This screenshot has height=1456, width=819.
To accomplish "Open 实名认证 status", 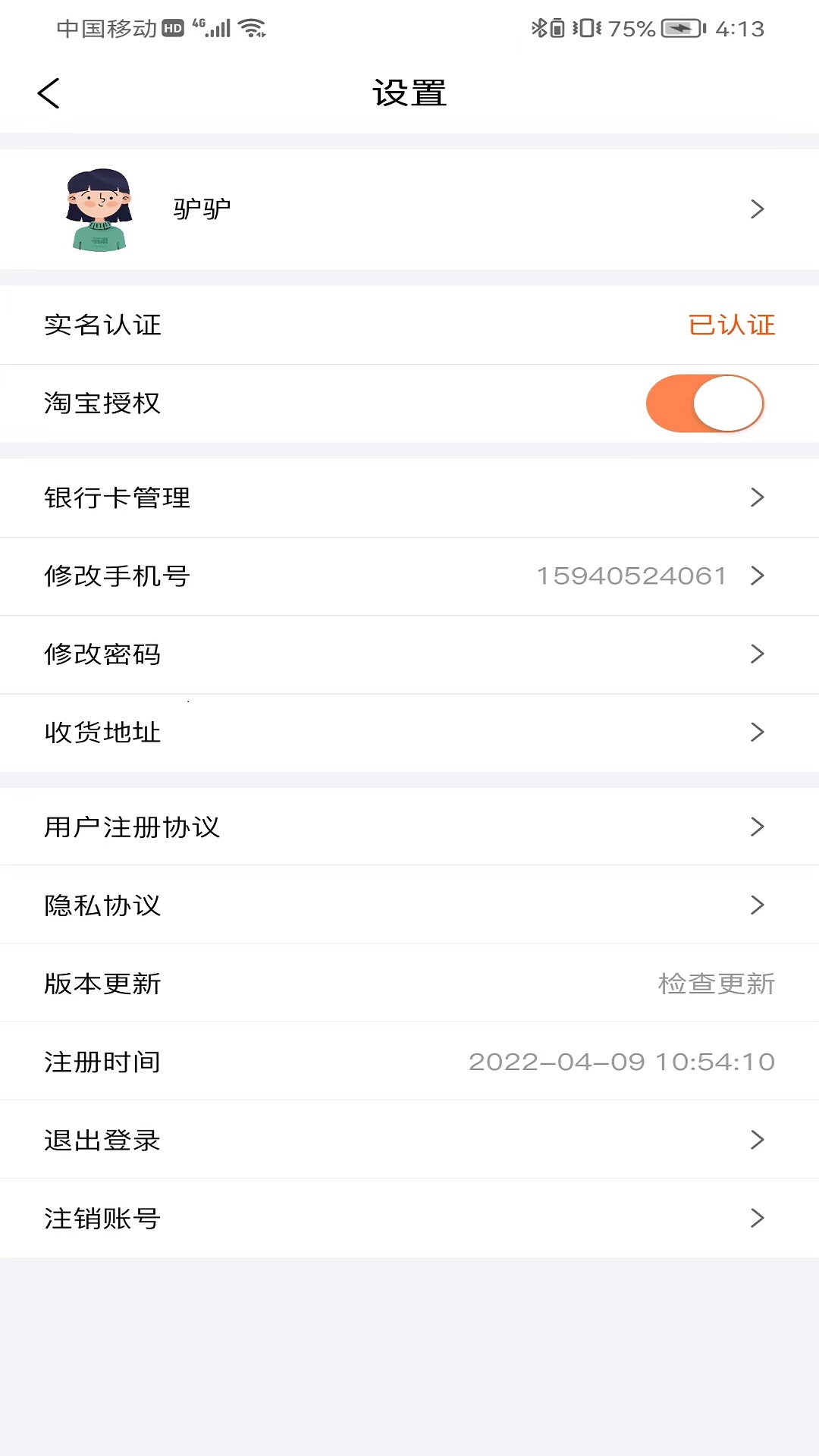I will [409, 325].
